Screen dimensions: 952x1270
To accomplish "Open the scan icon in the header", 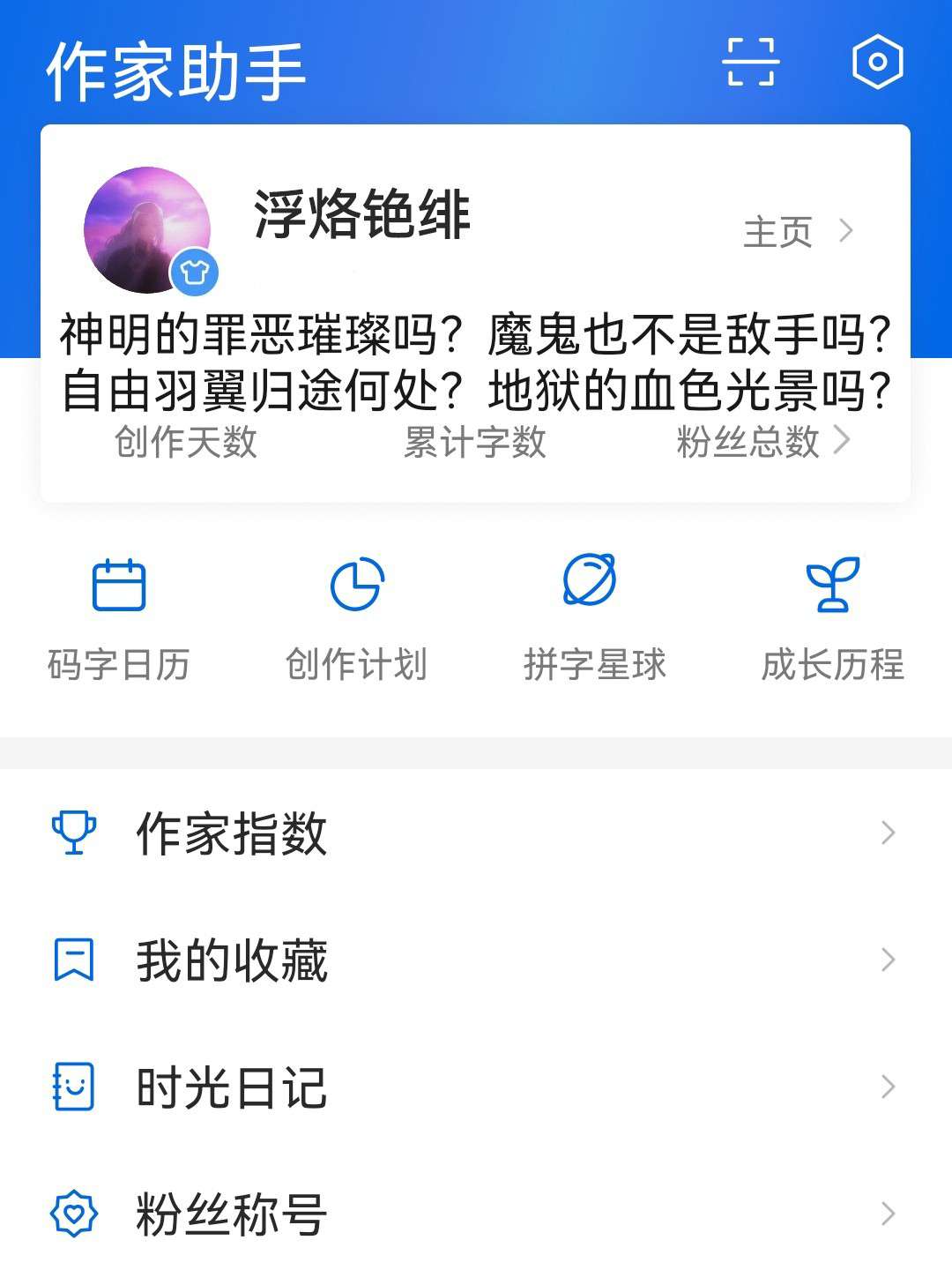I will pos(750,62).
